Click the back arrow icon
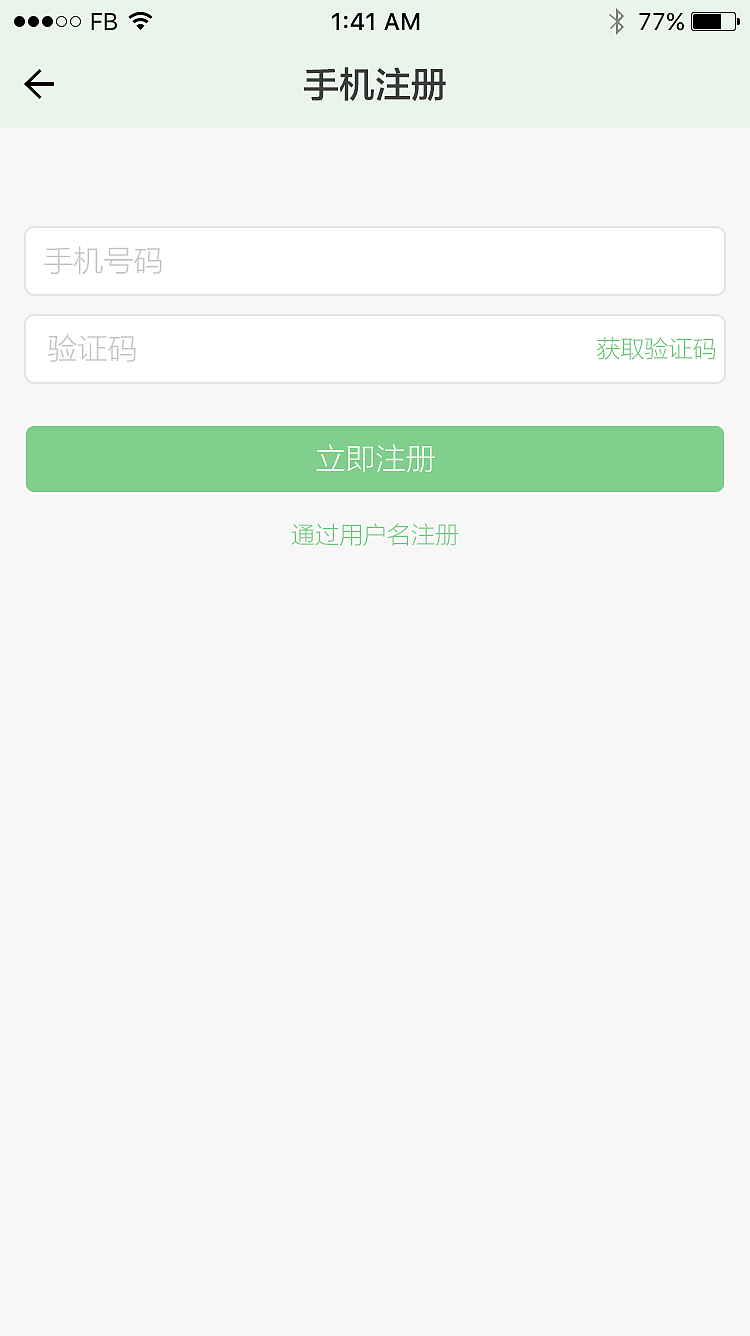750x1336 pixels. coord(38,84)
